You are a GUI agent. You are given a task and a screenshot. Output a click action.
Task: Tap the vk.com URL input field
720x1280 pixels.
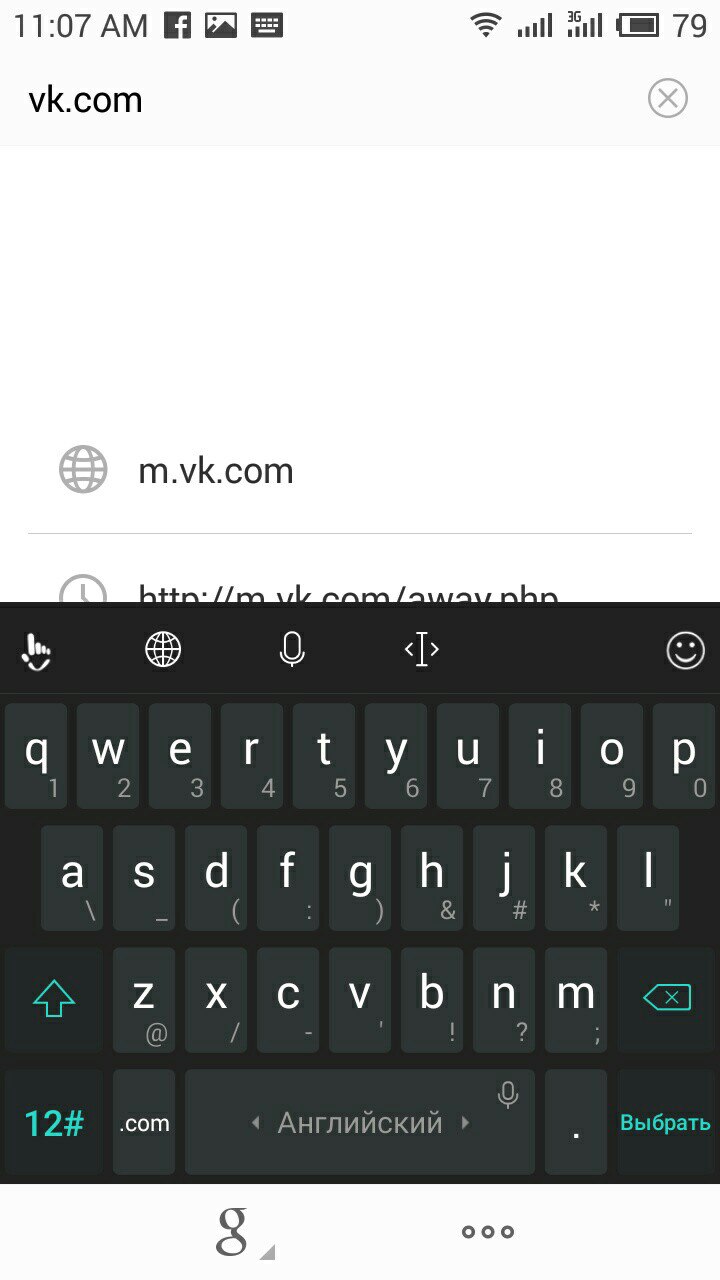click(x=330, y=99)
